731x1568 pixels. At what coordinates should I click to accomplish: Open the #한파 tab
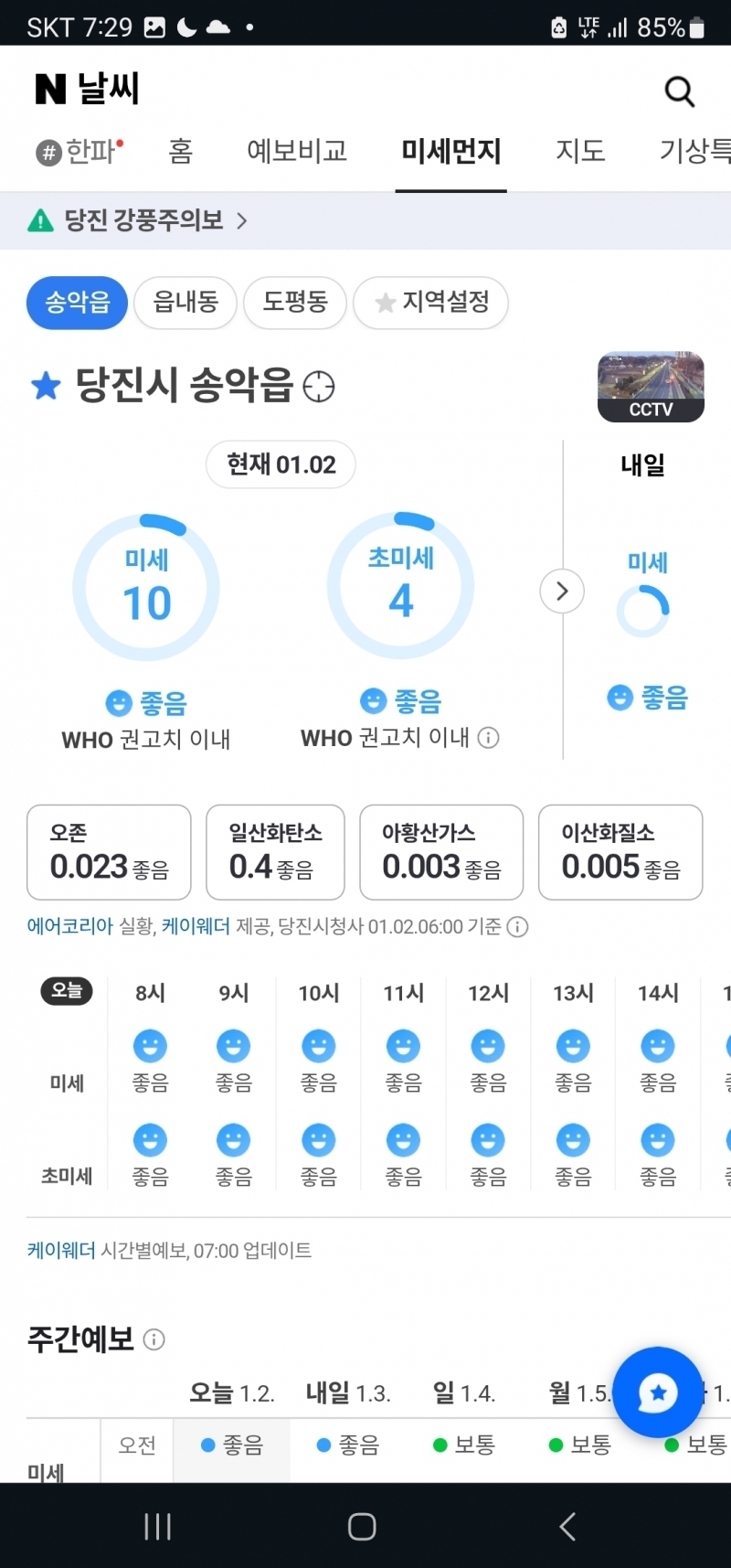pyautogui.click(x=79, y=151)
